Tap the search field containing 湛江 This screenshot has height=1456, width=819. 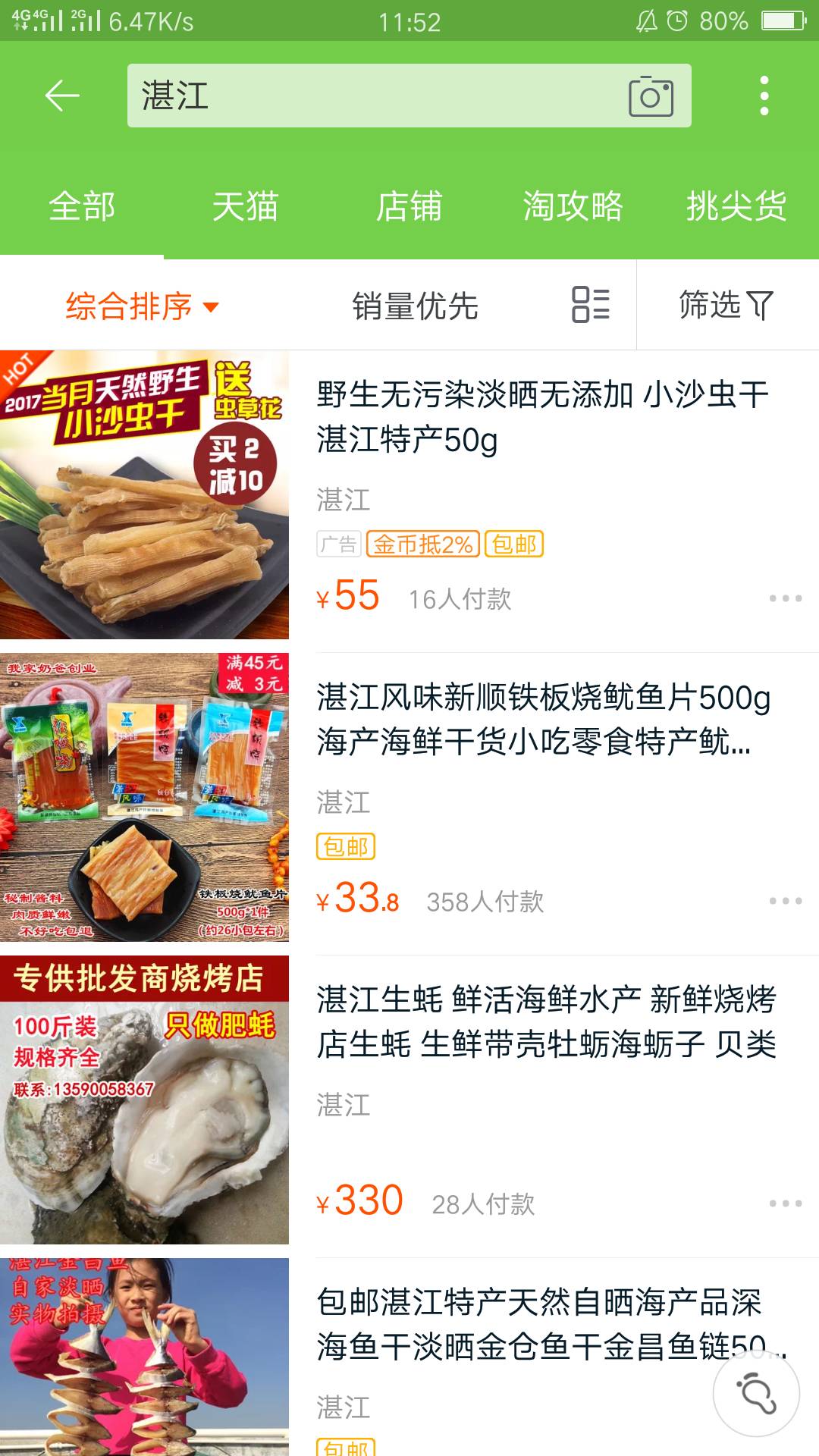(x=372, y=96)
